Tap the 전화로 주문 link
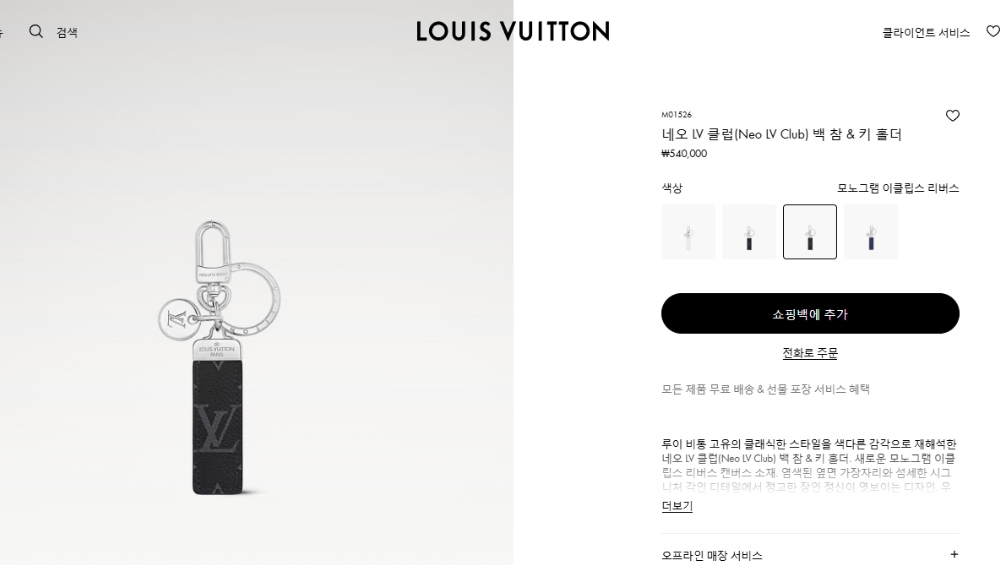This screenshot has height=565, width=1000. [x=810, y=353]
